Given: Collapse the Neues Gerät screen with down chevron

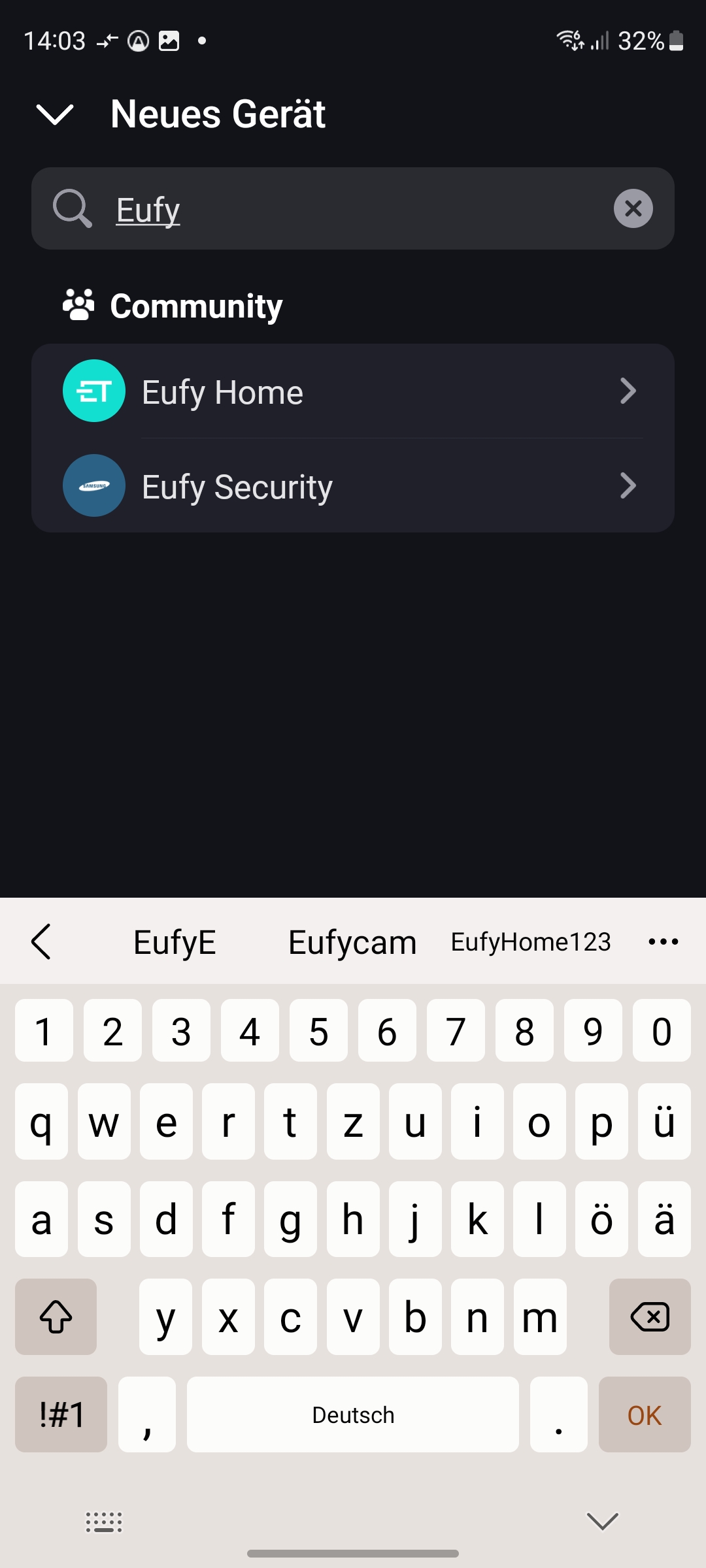Looking at the screenshot, I should [x=55, y=114].
